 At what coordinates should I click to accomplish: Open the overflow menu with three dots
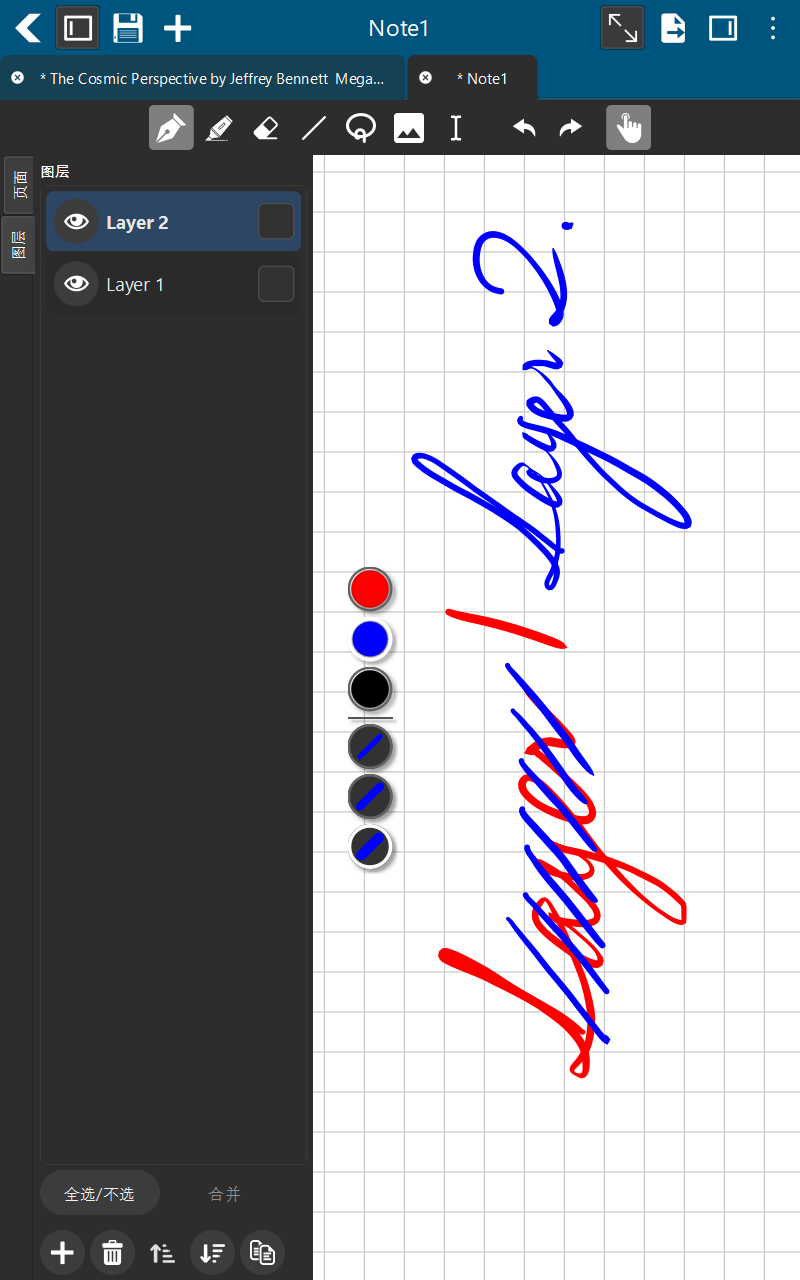pos(772,28)
